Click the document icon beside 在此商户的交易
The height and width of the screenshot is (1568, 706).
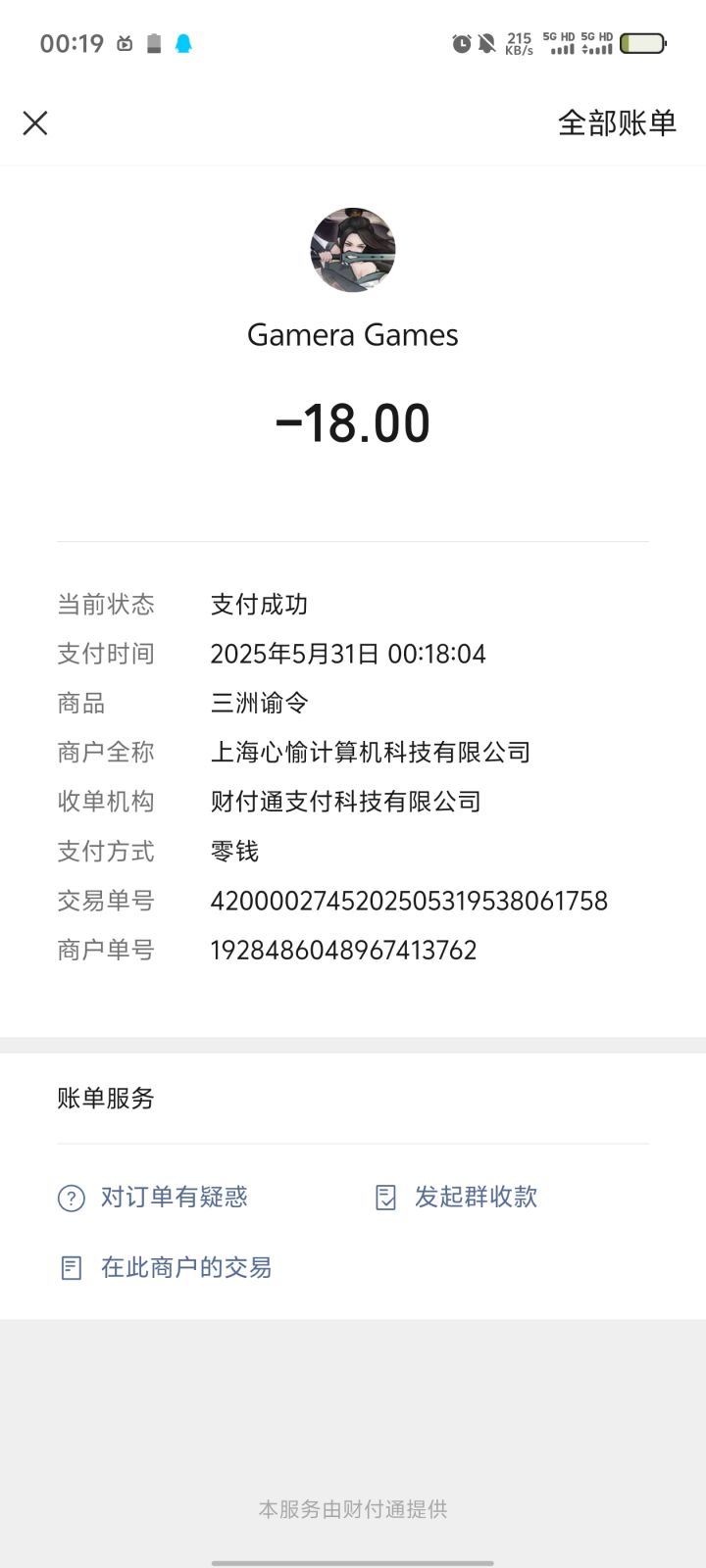(70, 1267)
